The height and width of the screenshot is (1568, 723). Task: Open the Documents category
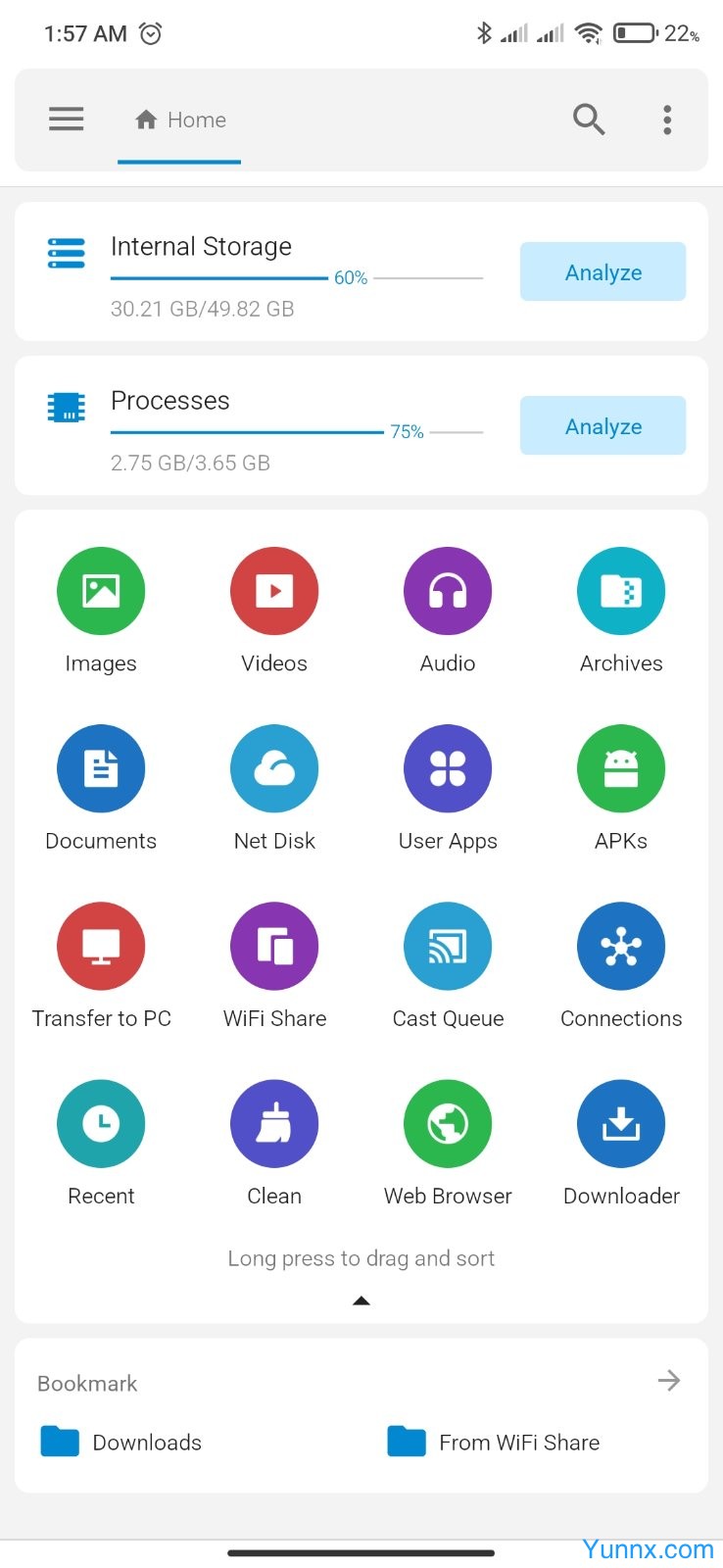(101, 769)
